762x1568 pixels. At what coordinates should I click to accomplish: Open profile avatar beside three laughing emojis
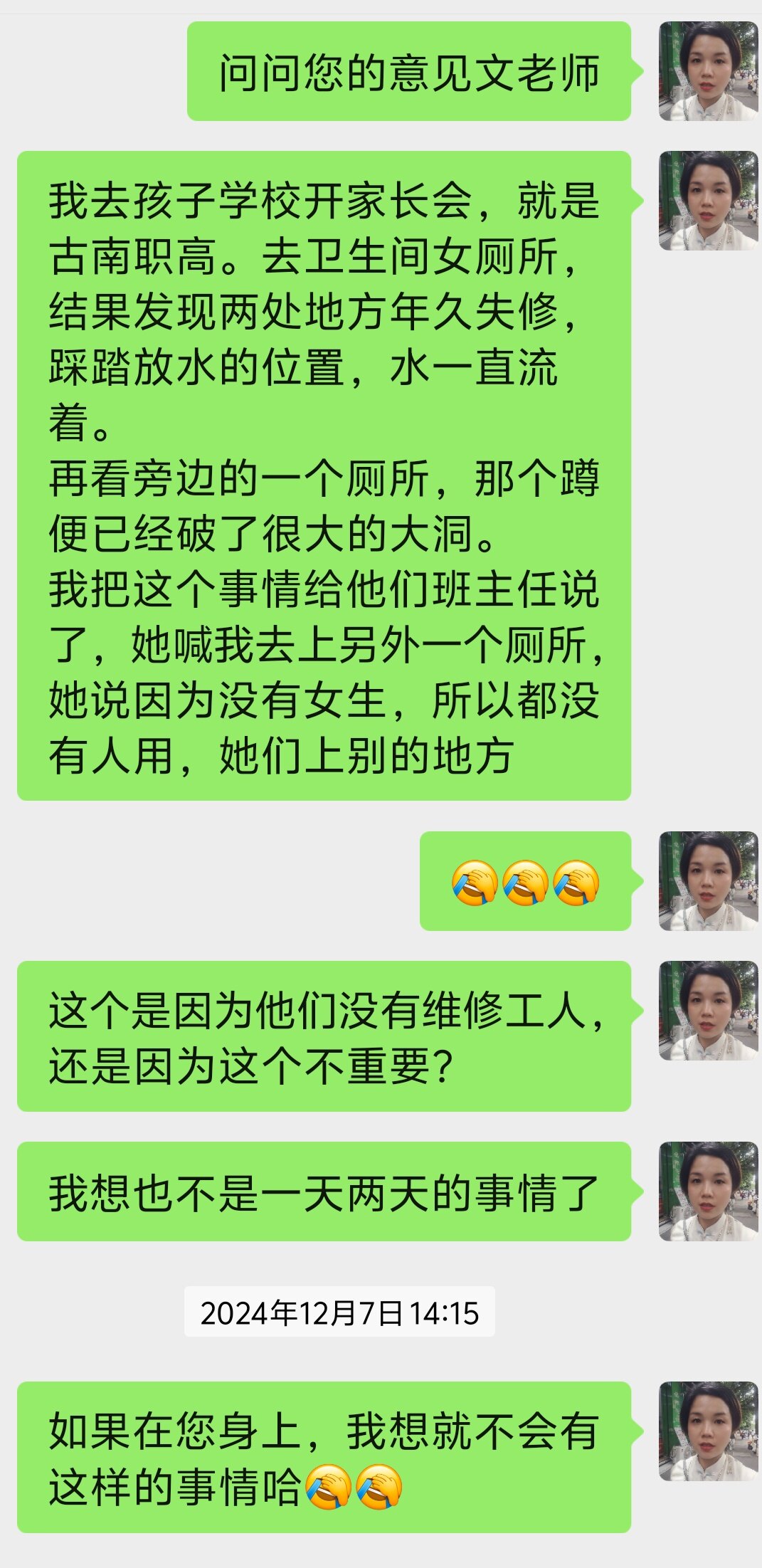pos(708,881)
